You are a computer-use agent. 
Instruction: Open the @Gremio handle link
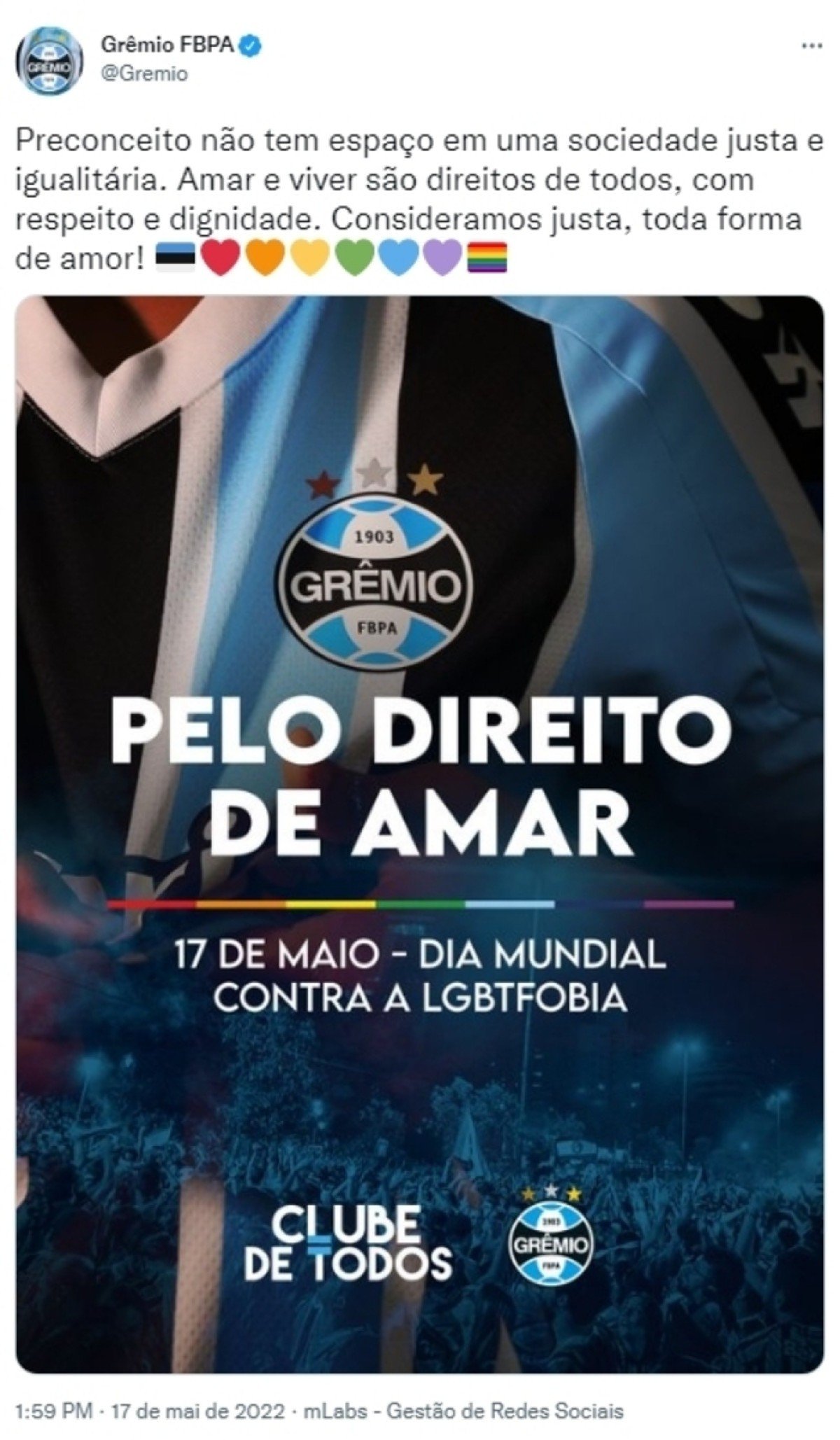(x=145, y=73)
